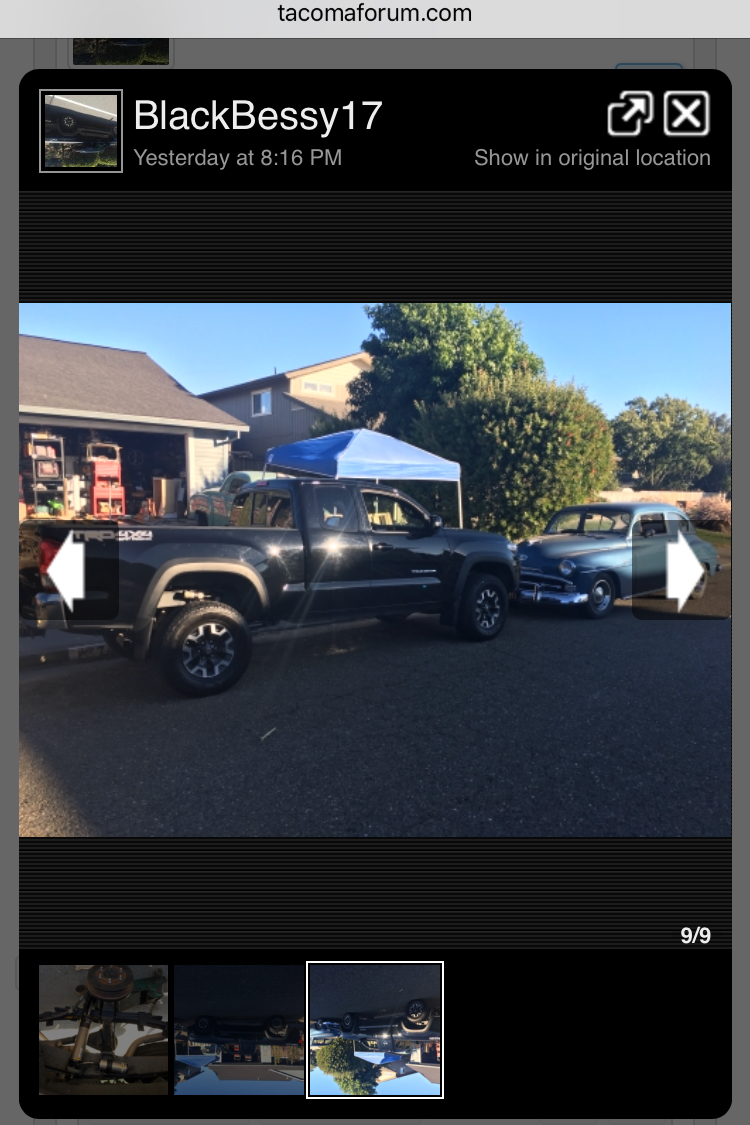Open BlackBessy17's avatar thumbnail

[81, 131]
